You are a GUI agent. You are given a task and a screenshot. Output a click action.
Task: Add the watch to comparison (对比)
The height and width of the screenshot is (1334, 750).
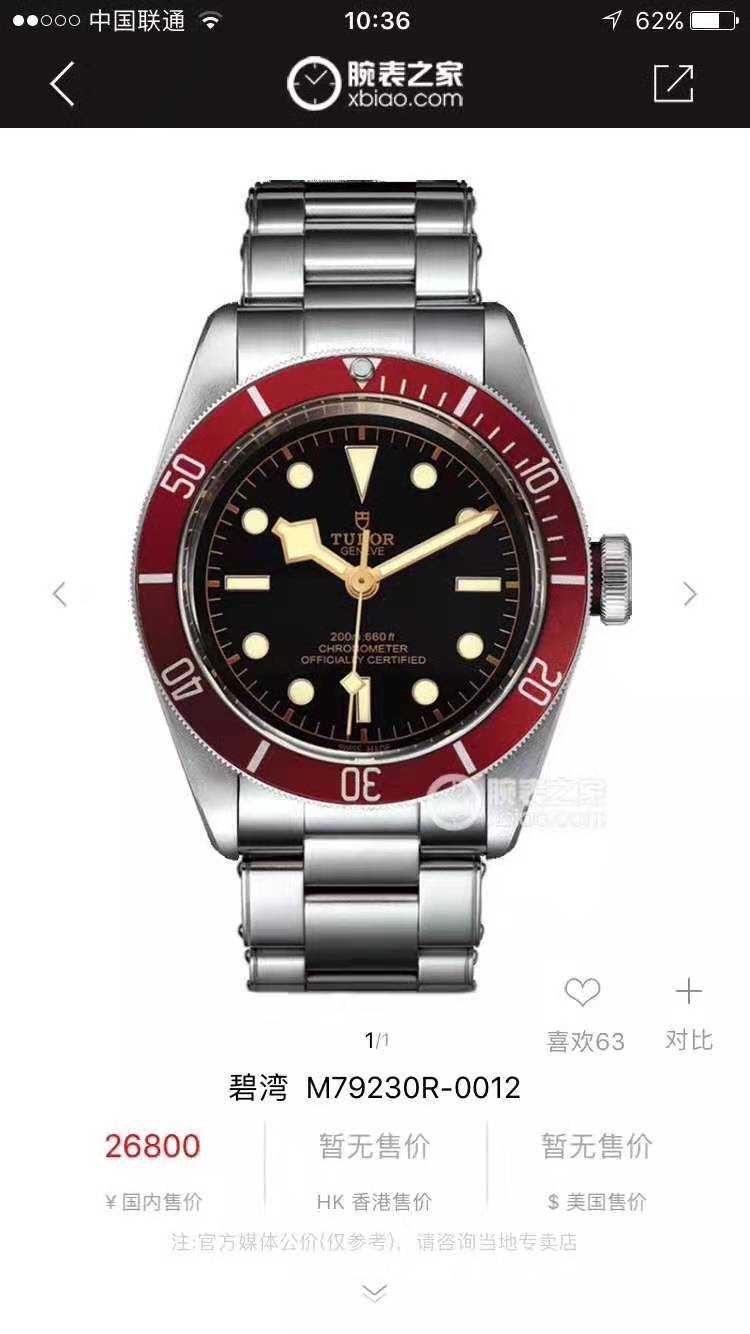[x=688, y=993]
